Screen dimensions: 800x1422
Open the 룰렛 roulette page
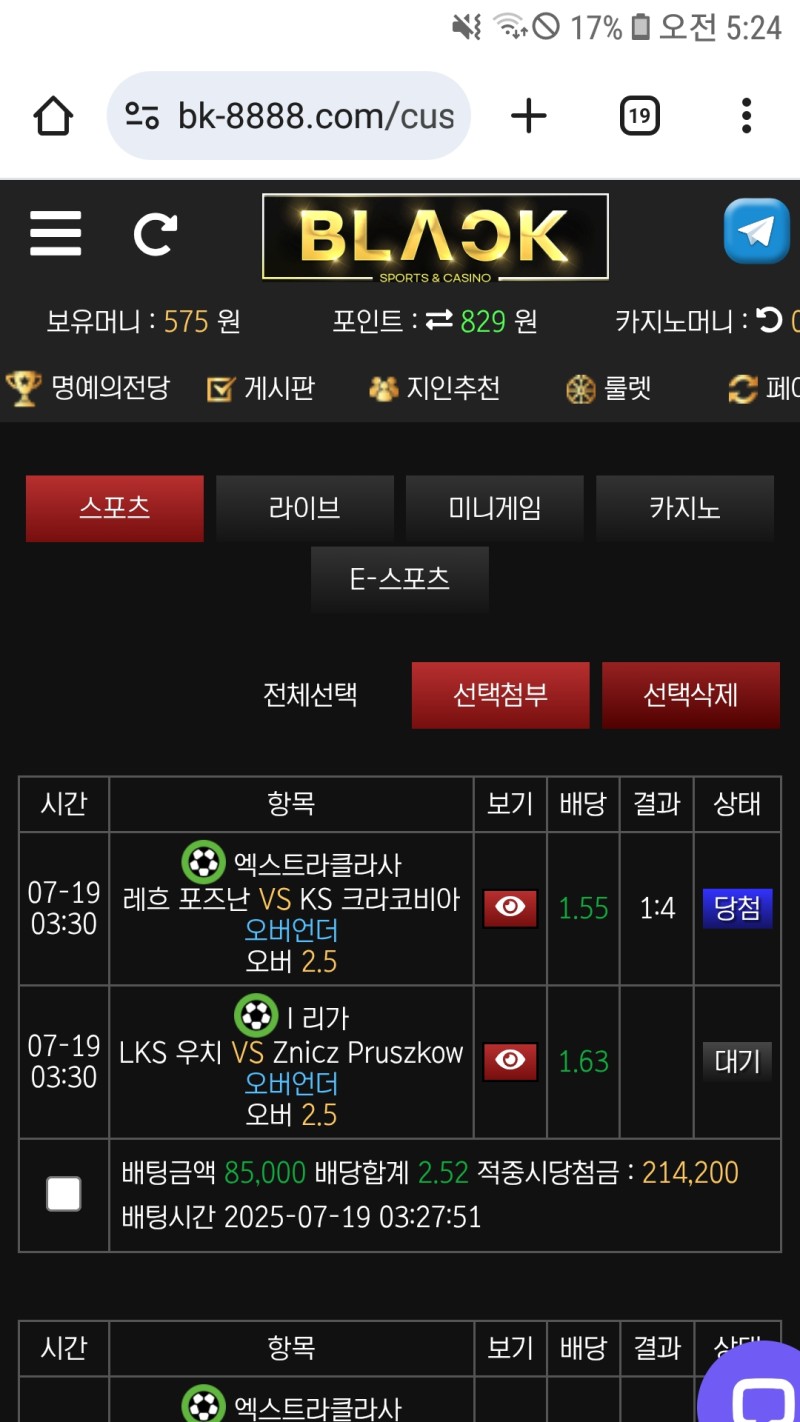point(609,388)
